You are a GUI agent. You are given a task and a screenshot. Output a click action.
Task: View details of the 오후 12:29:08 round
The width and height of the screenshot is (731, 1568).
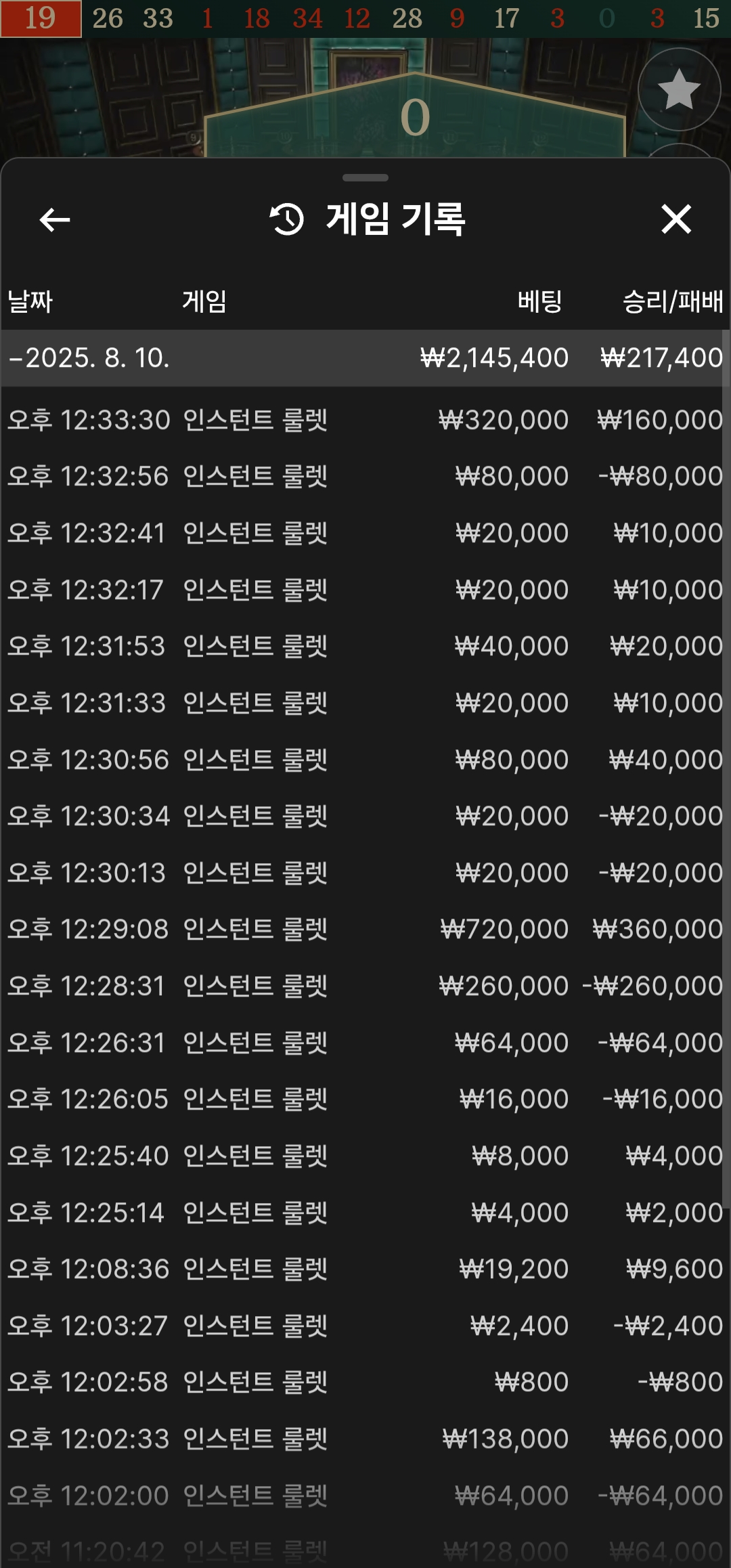pyautogui.click(x=365, y=929)
